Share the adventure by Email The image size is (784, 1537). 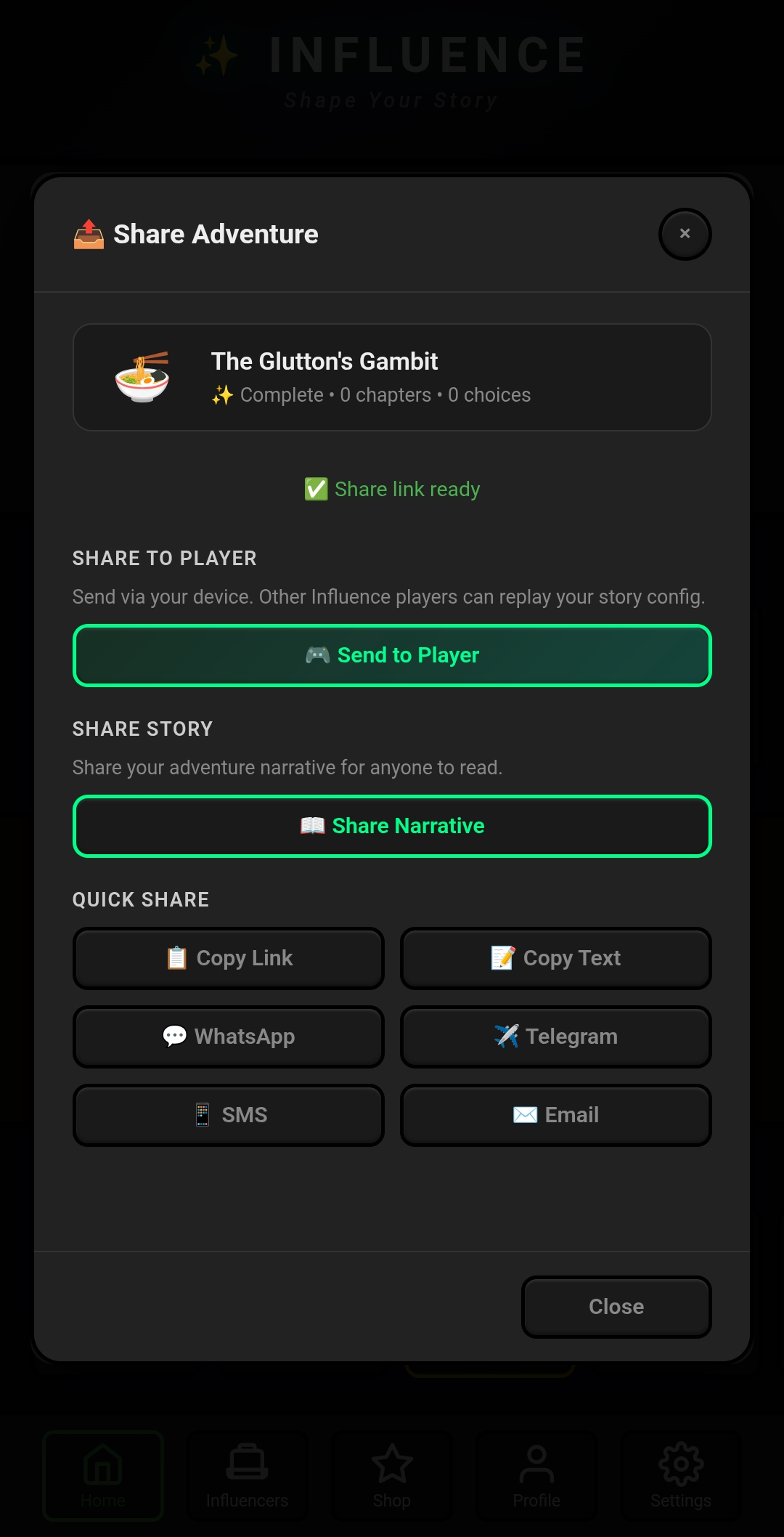[x=555, y=1115]
